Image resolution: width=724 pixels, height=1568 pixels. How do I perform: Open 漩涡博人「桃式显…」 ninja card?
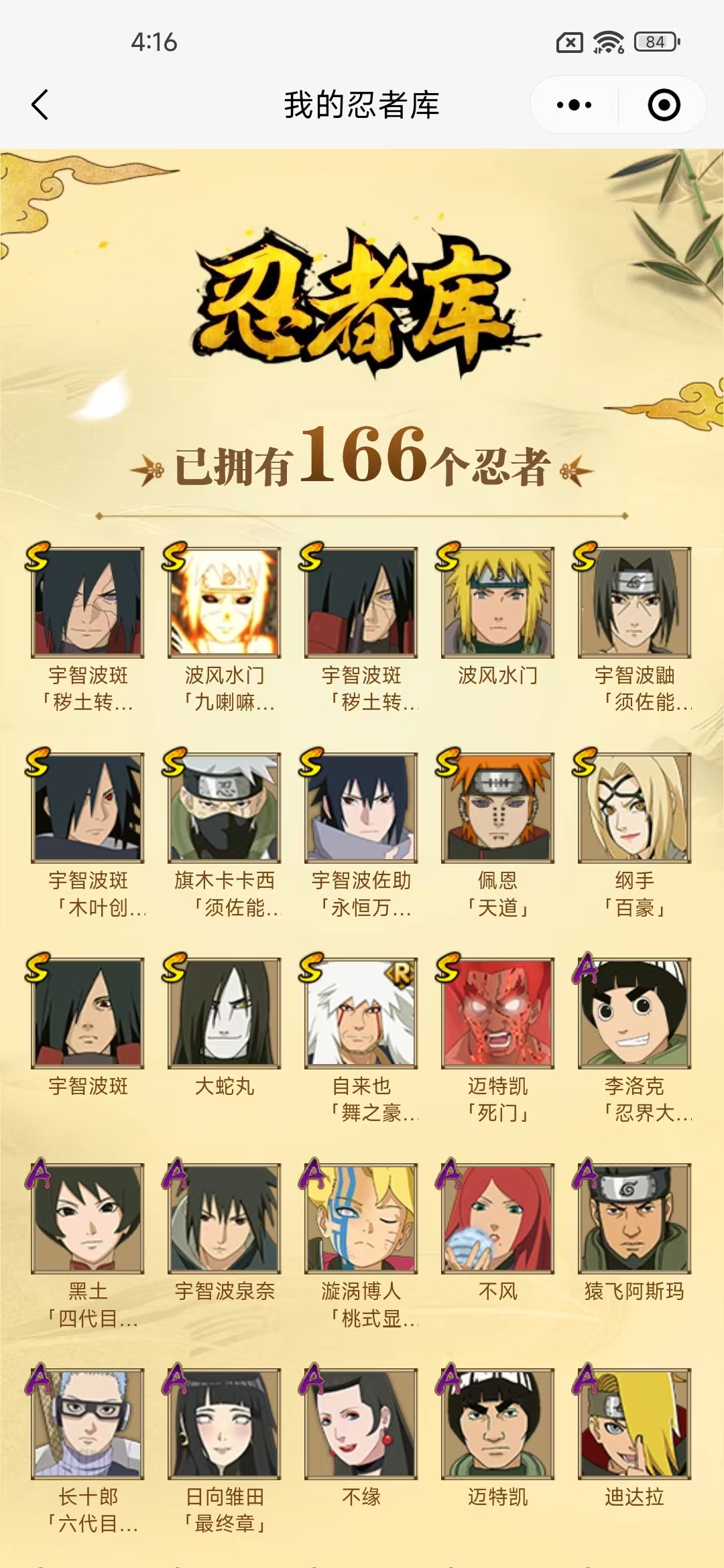click(x=361, y=1218)
